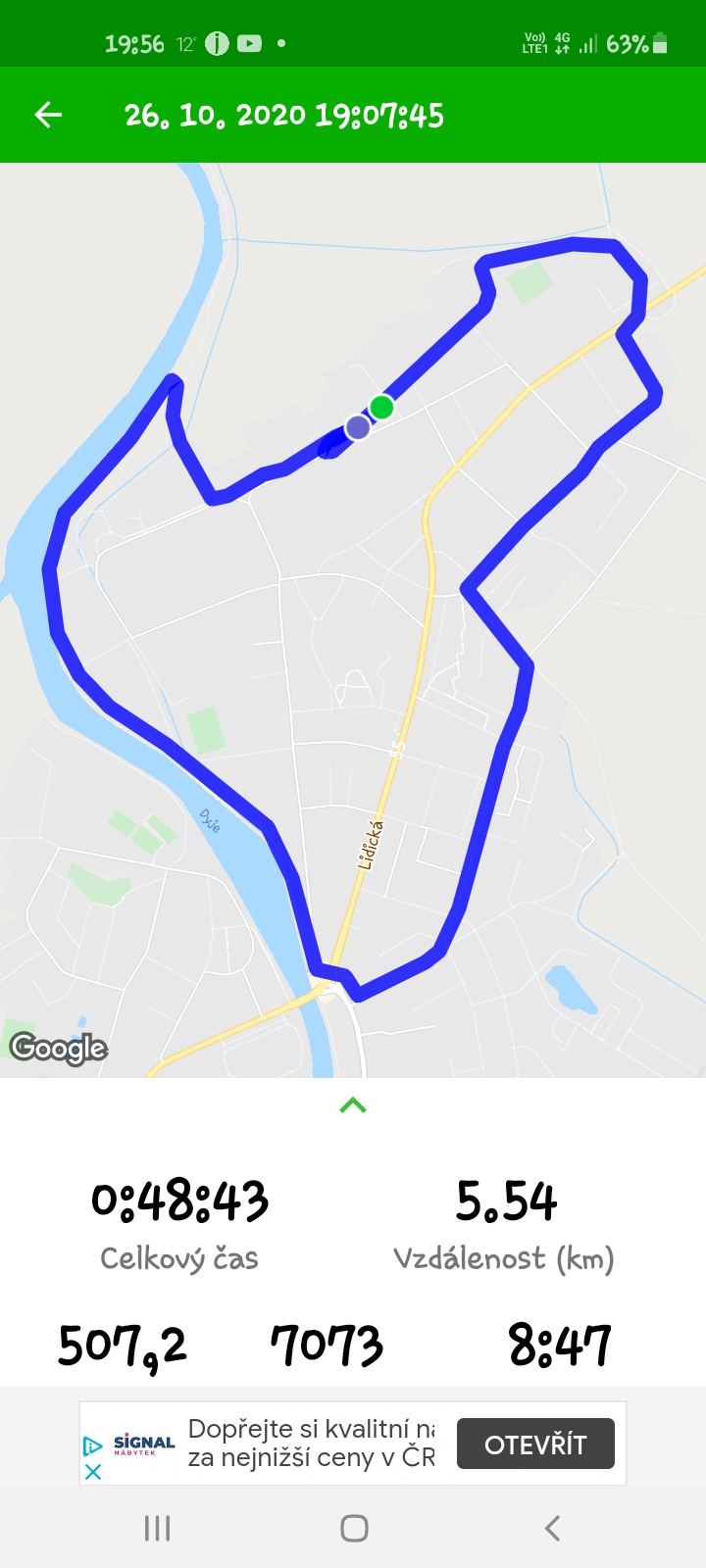Tap the purple end marker on the route

tap(358, 426)
